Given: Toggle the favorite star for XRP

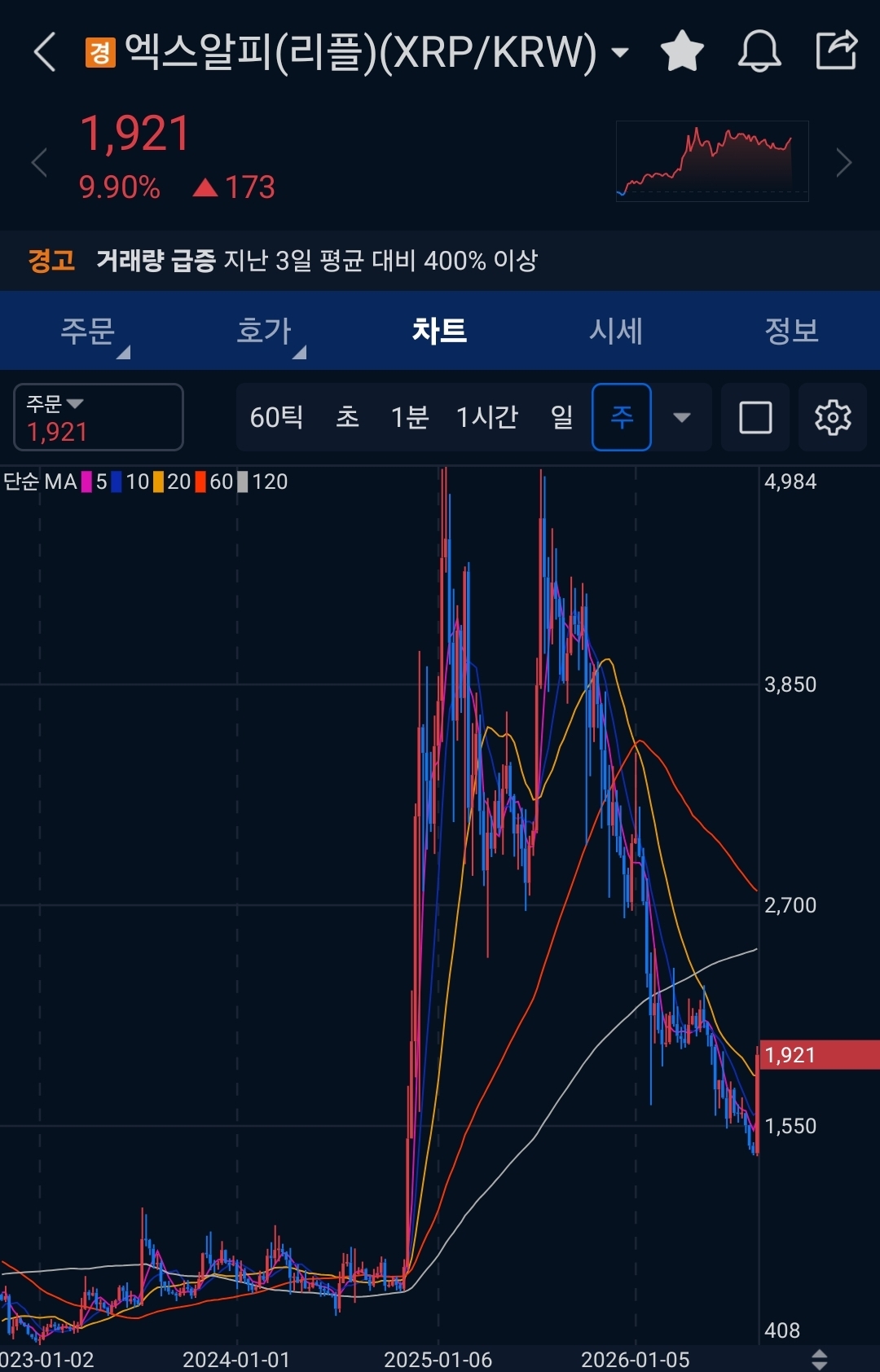Looking at the screenshot, I should (x=682, y=51).
